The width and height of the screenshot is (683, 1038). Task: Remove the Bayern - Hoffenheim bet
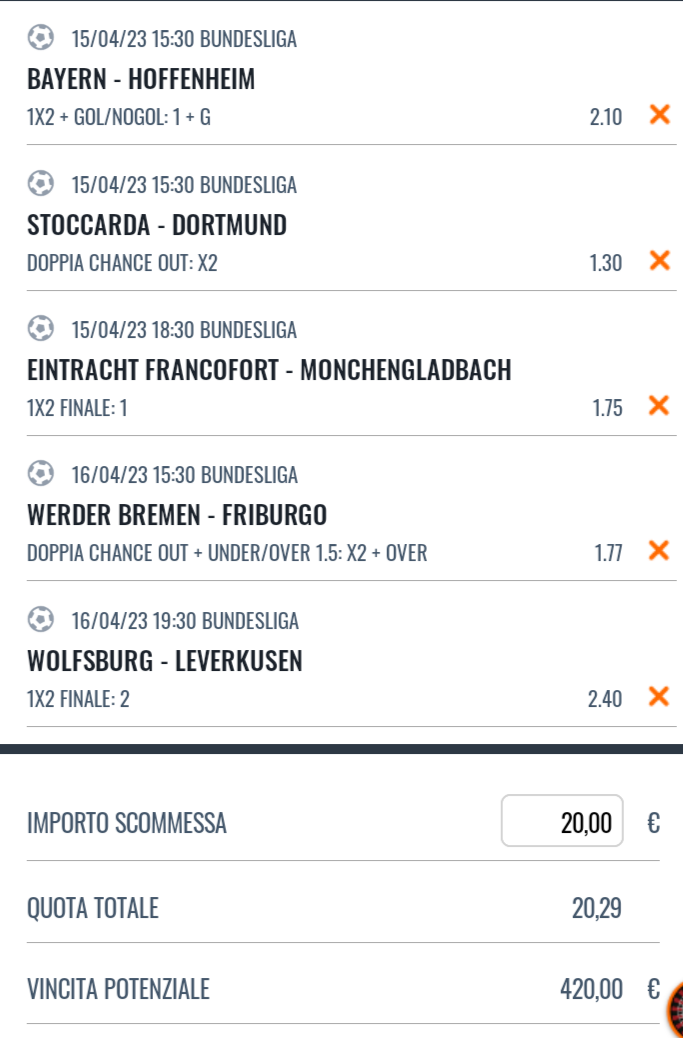click(x=659, y=115)
